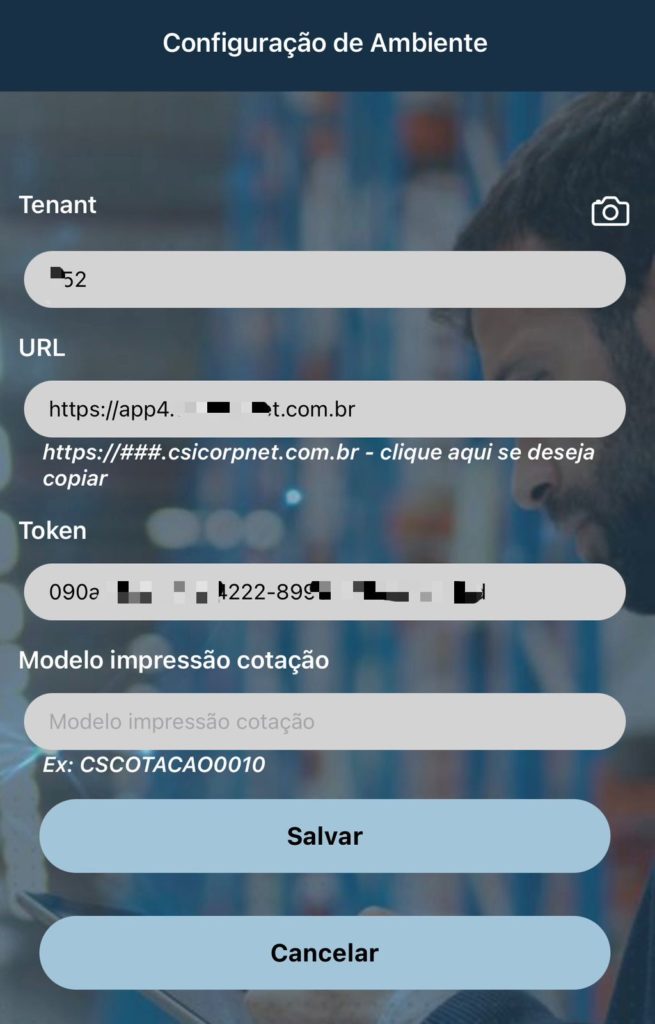Screen dimensions: 655x1024
Task: Save the settings with Salvar
Action: [x=324, y=836]
